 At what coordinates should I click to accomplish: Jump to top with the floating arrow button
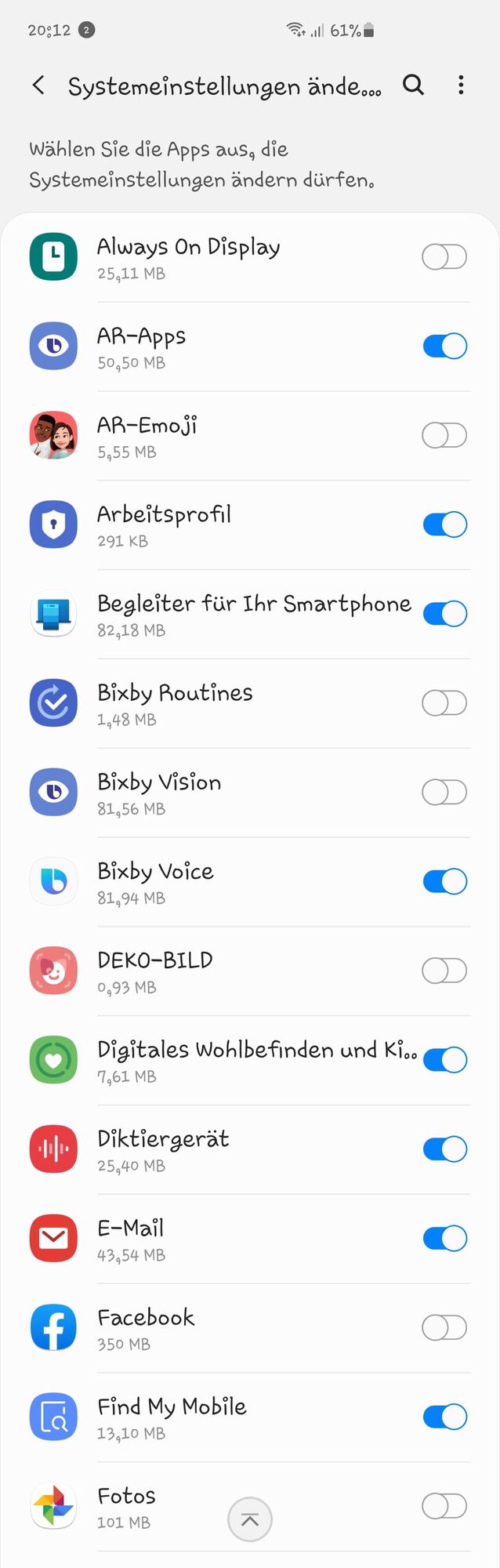click(x=250, y=1519)
